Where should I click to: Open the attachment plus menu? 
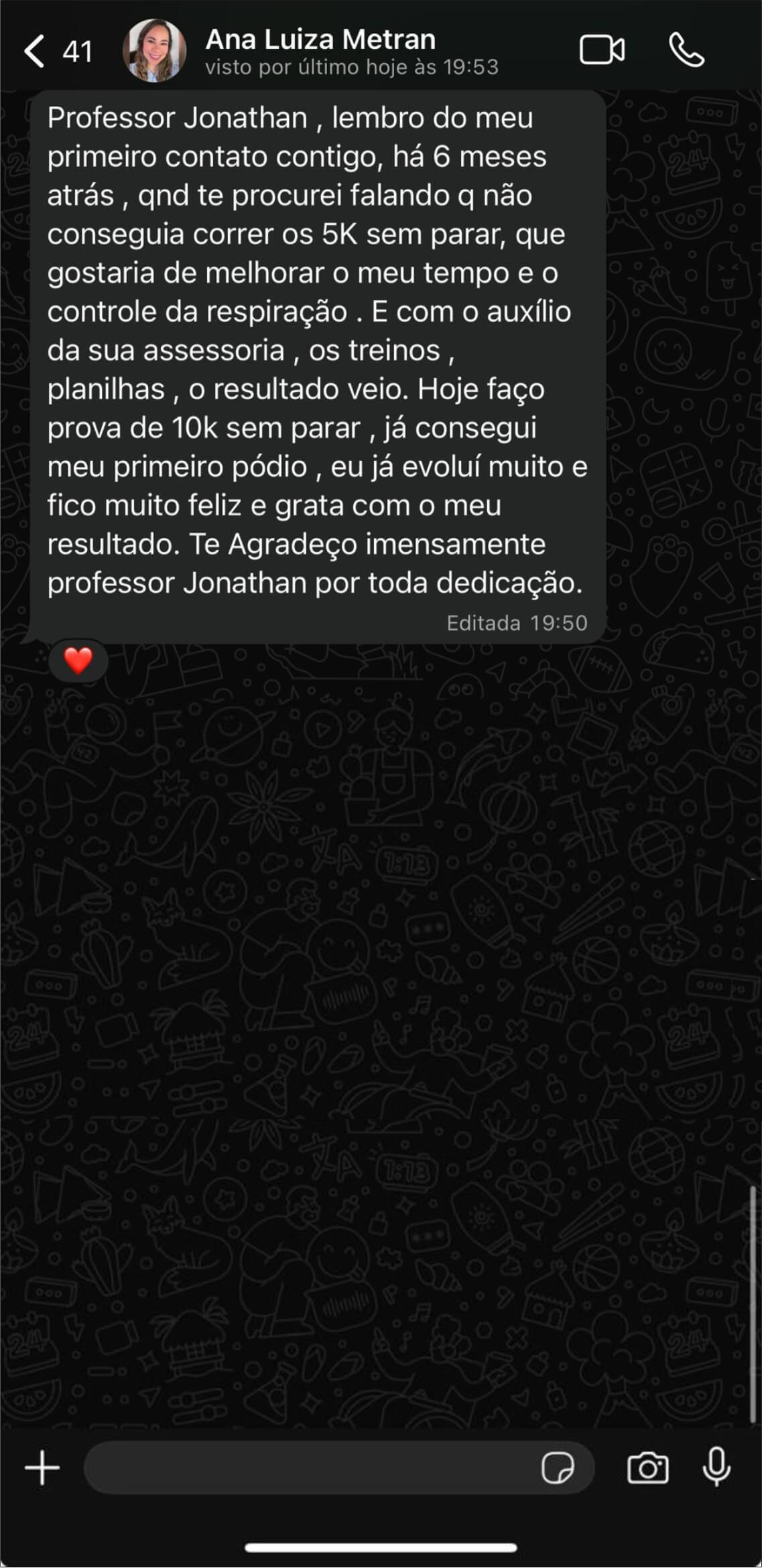42,1468
